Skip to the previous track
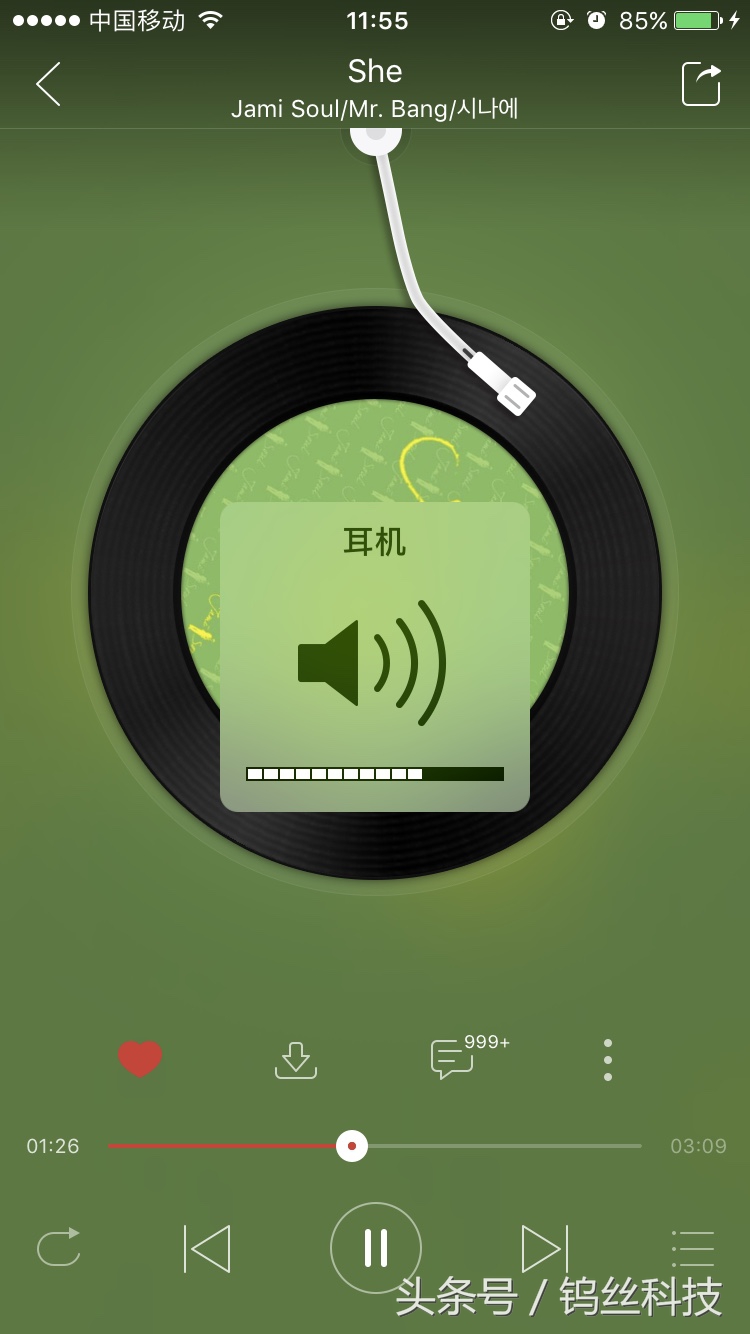The image size is (750, 1334). pos(207,1248)
